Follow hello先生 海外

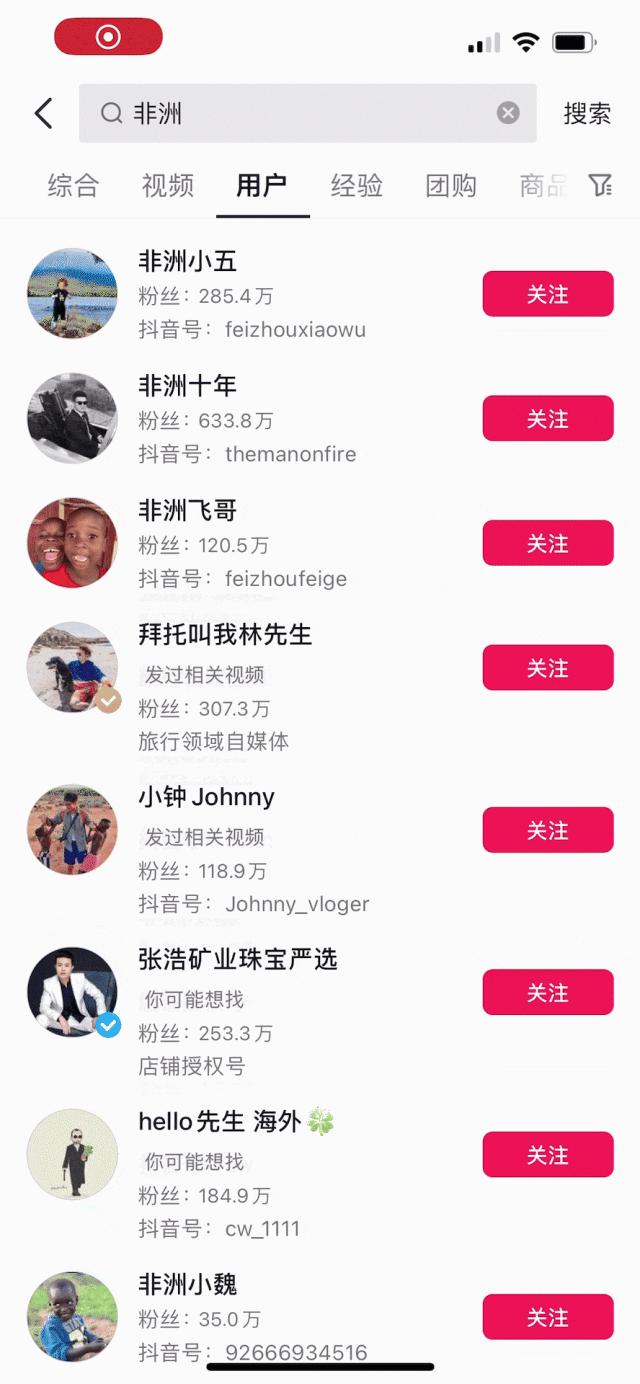pos(547,1155)
